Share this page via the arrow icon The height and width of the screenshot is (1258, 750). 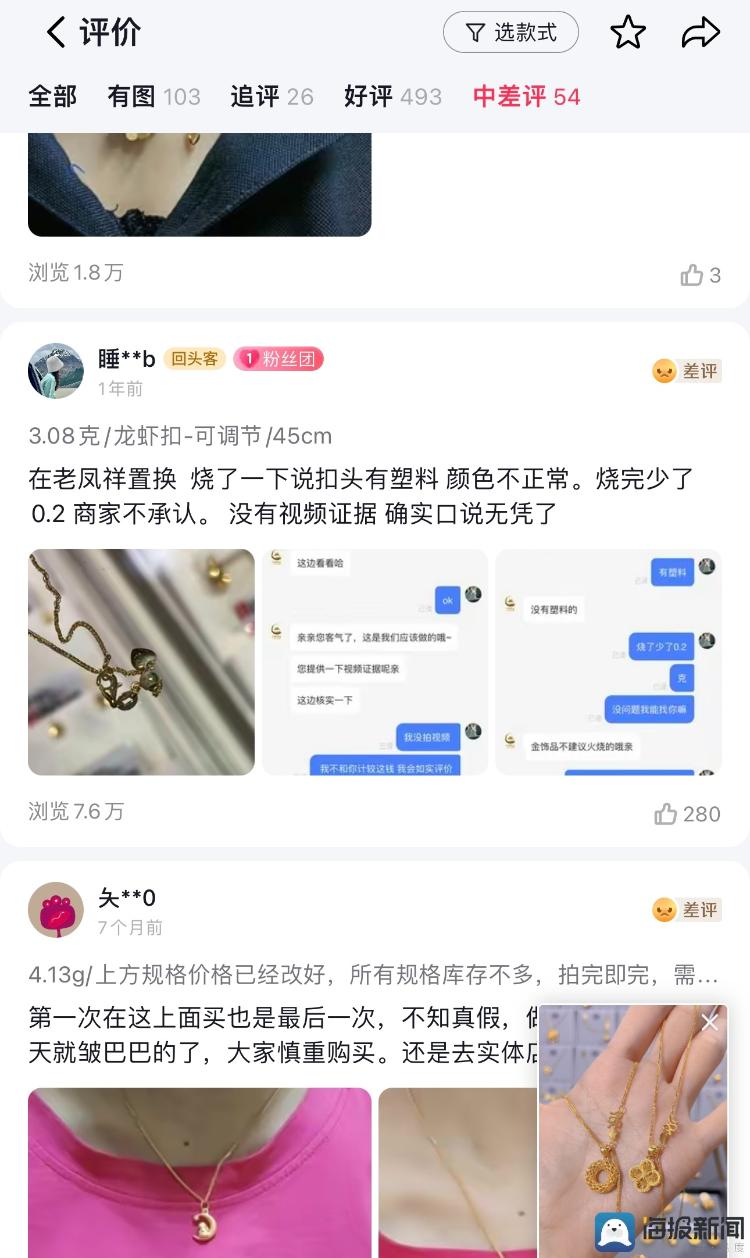coord(700,32)
